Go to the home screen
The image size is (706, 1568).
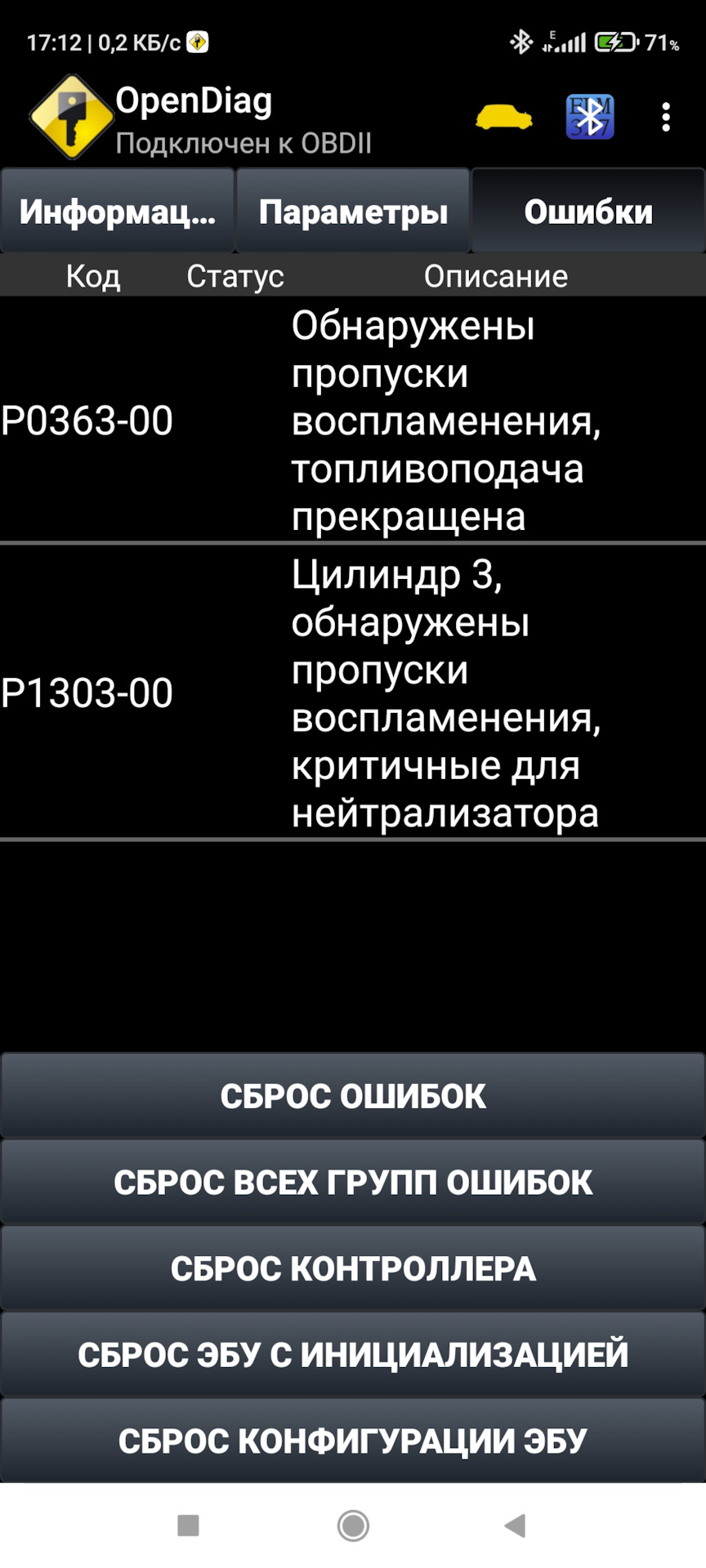click(x=353, y=1526)
